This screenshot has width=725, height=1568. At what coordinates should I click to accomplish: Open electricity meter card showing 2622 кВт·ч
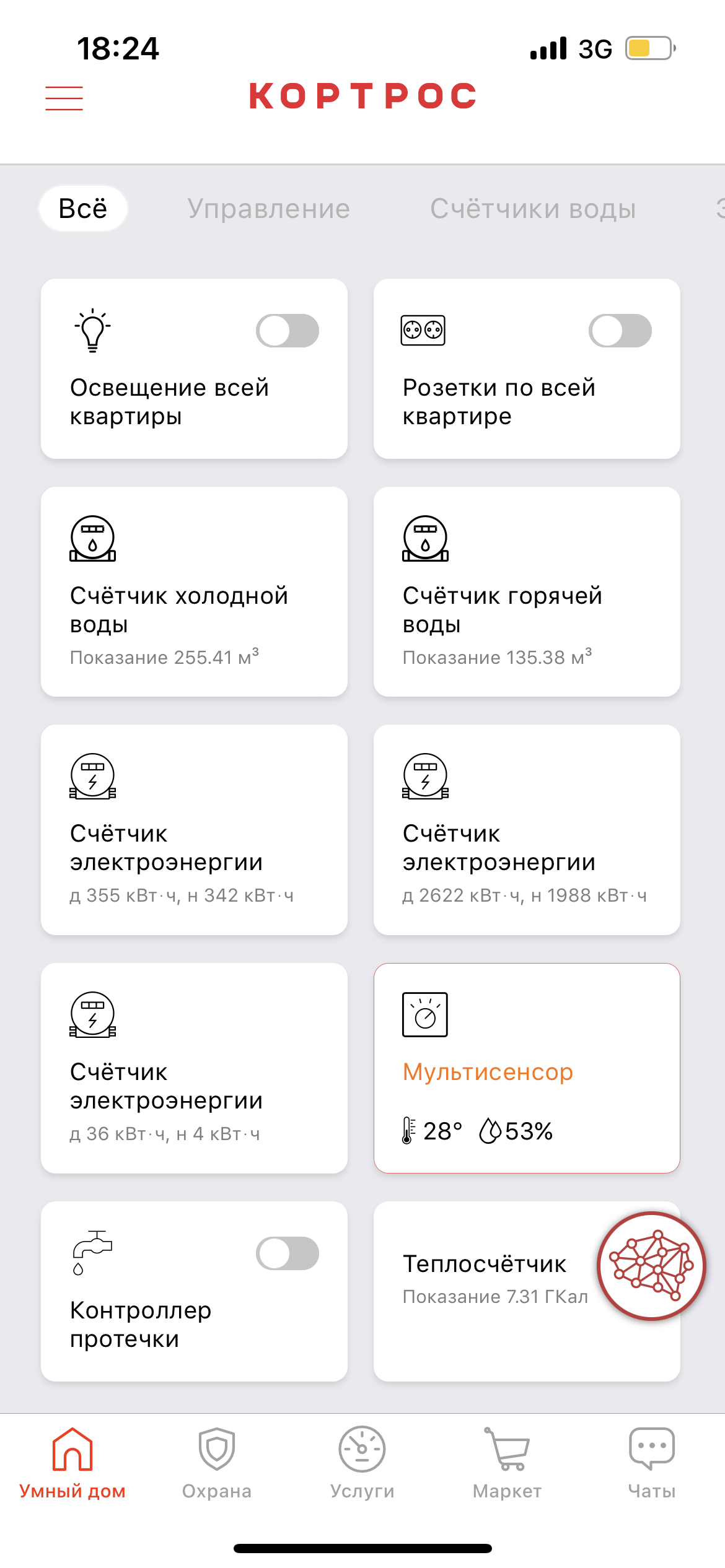pyautogui.click(x=527, y=829)
